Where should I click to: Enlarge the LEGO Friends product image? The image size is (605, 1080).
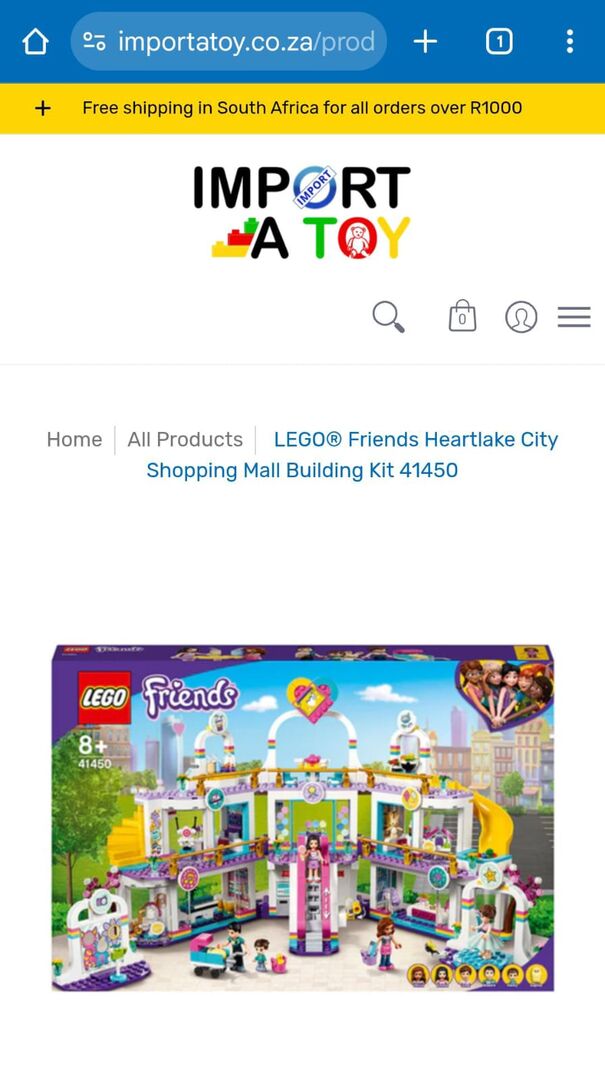(x=302, y=817)
